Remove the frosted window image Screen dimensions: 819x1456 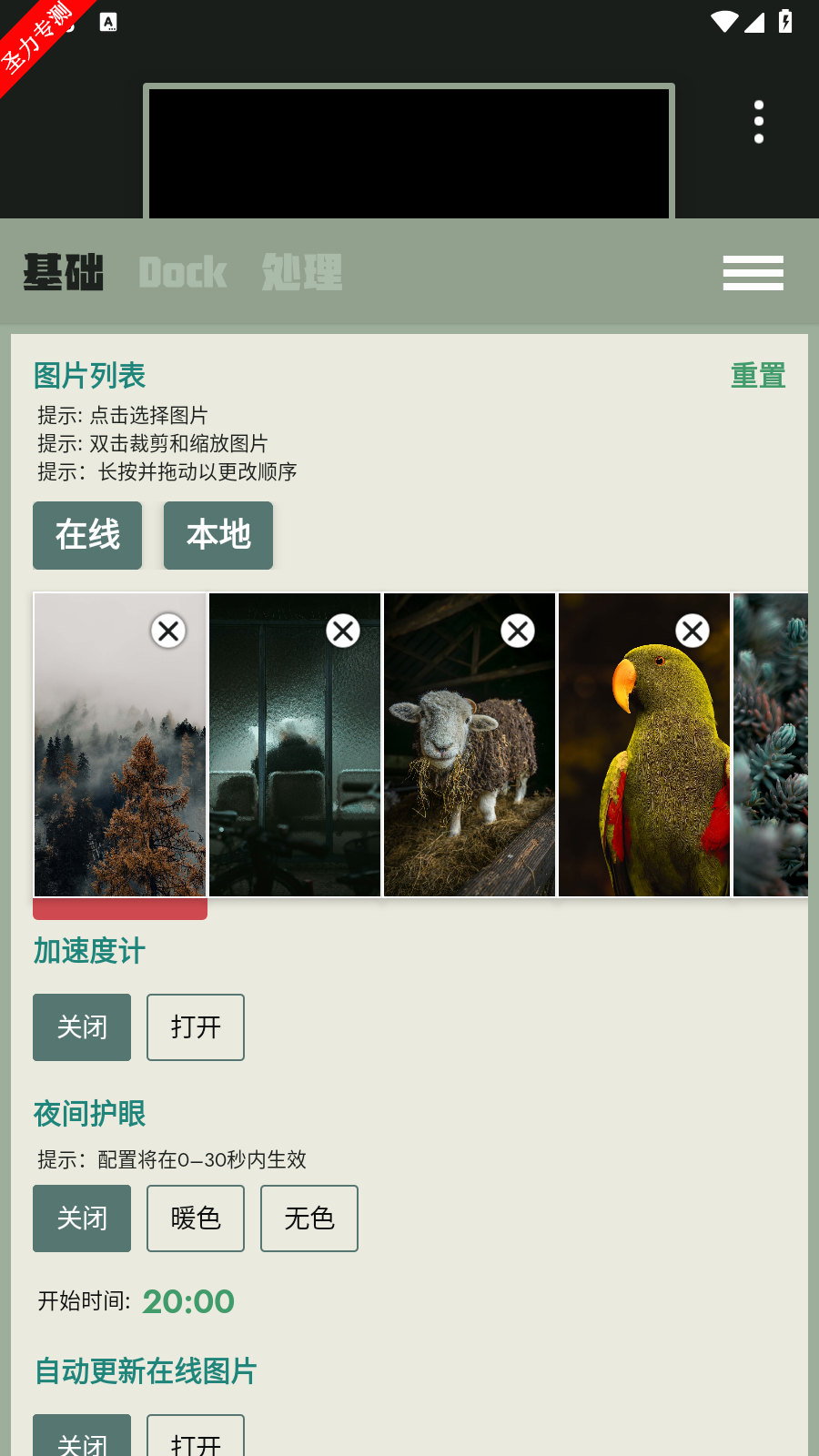343,631
